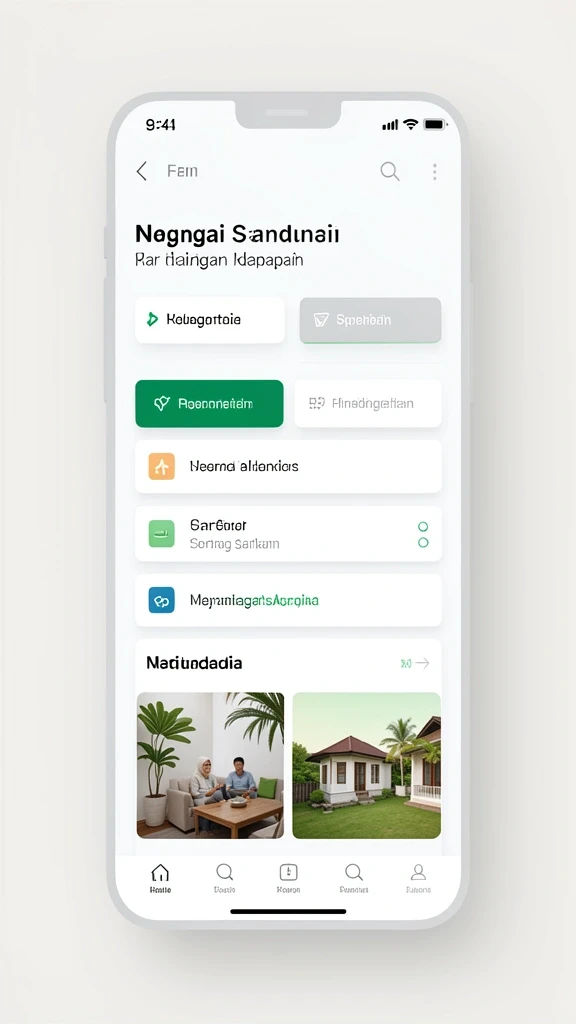Select the green Reannetam button
Screen dimensions: 576x1024
click(210, 404)
